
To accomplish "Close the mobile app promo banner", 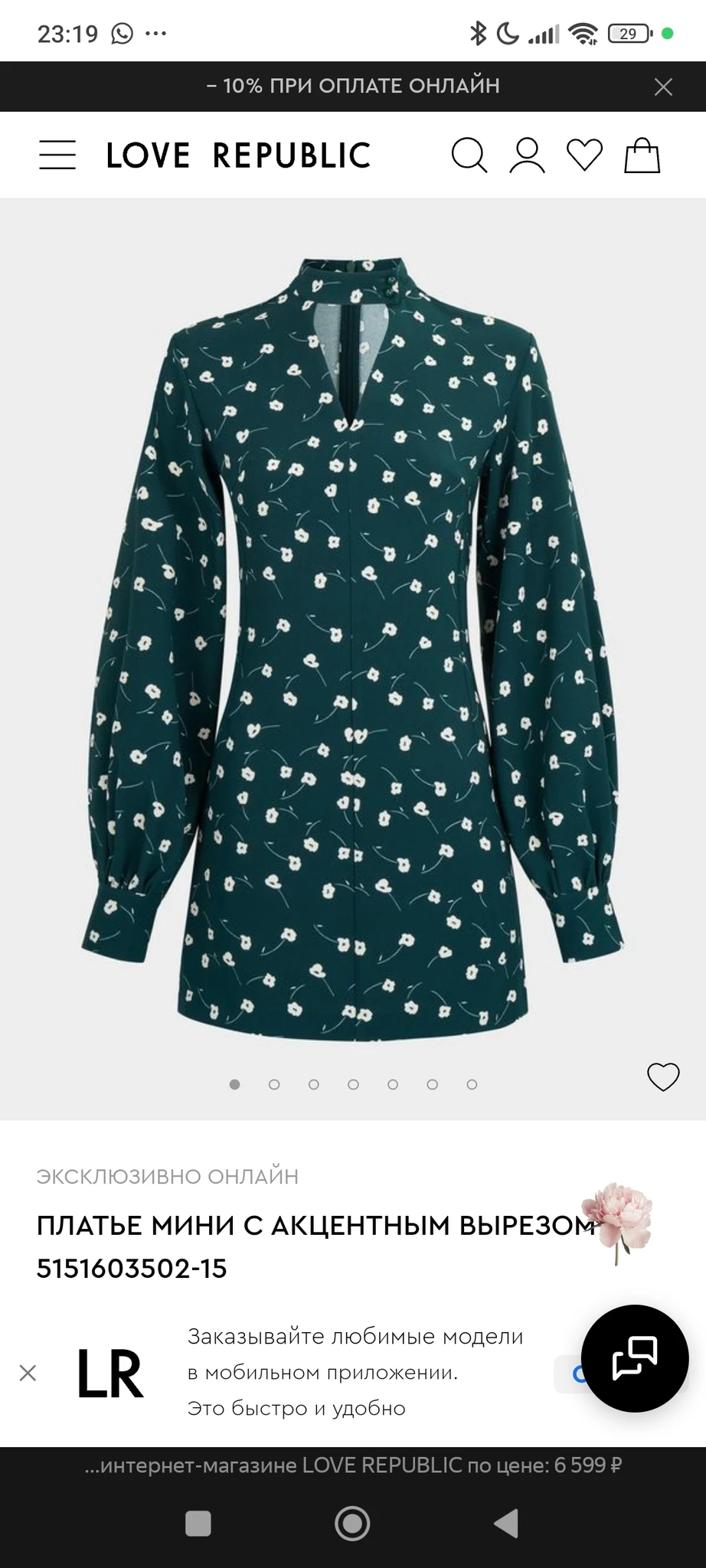I will (x=28, y=1373).
